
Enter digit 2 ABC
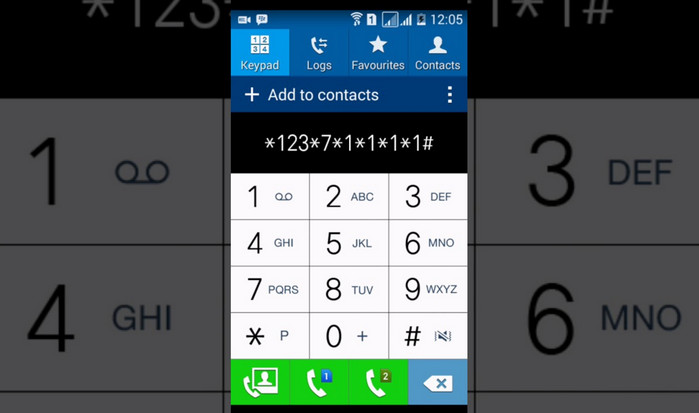[x=348, y=197]
